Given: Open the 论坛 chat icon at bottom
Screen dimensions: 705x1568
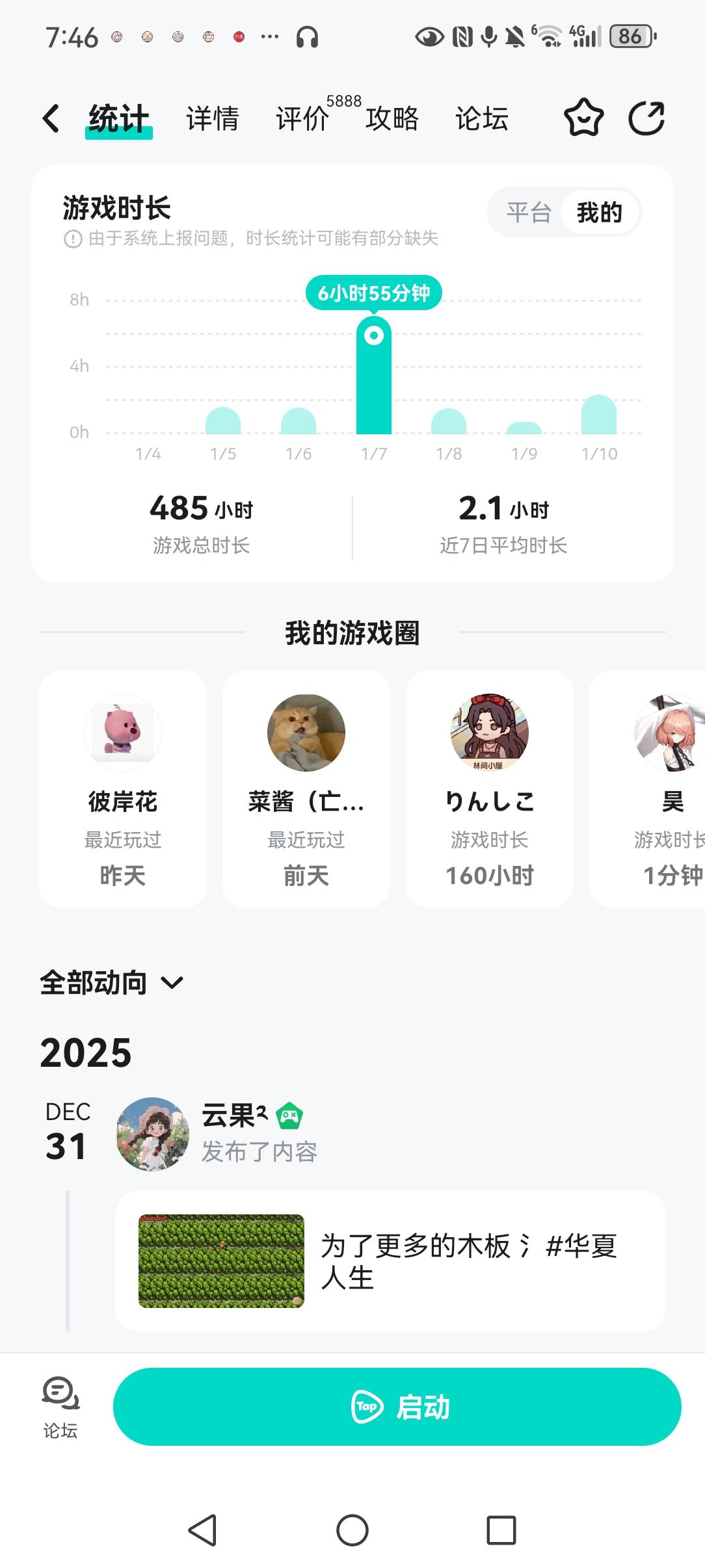Looking at the screenshot, I should [x=60, y=1407].
